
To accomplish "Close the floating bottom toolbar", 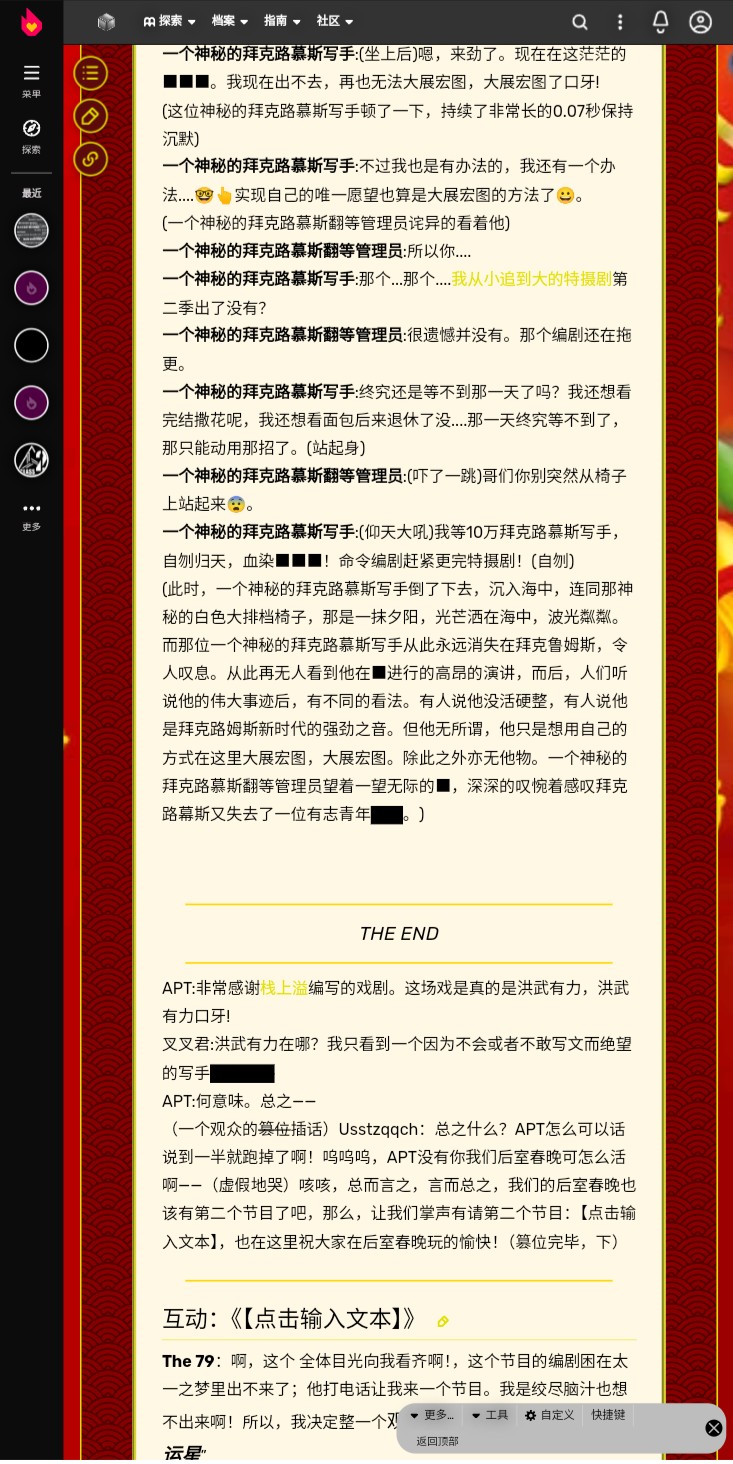I will pos(713,1428).
